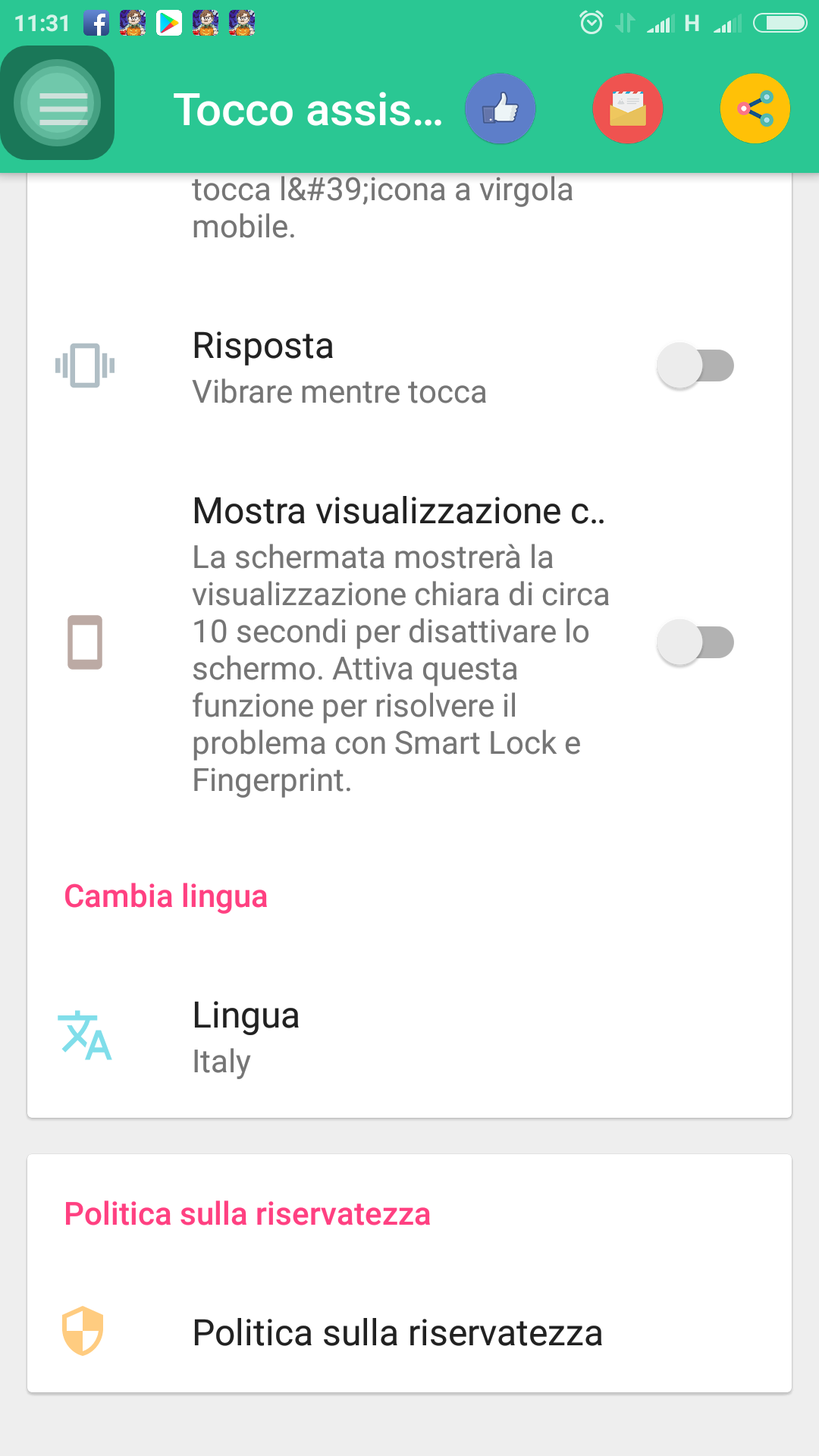Open the mail envelope icon
This screenshot has width=819, height=1456.
(628, 108)
